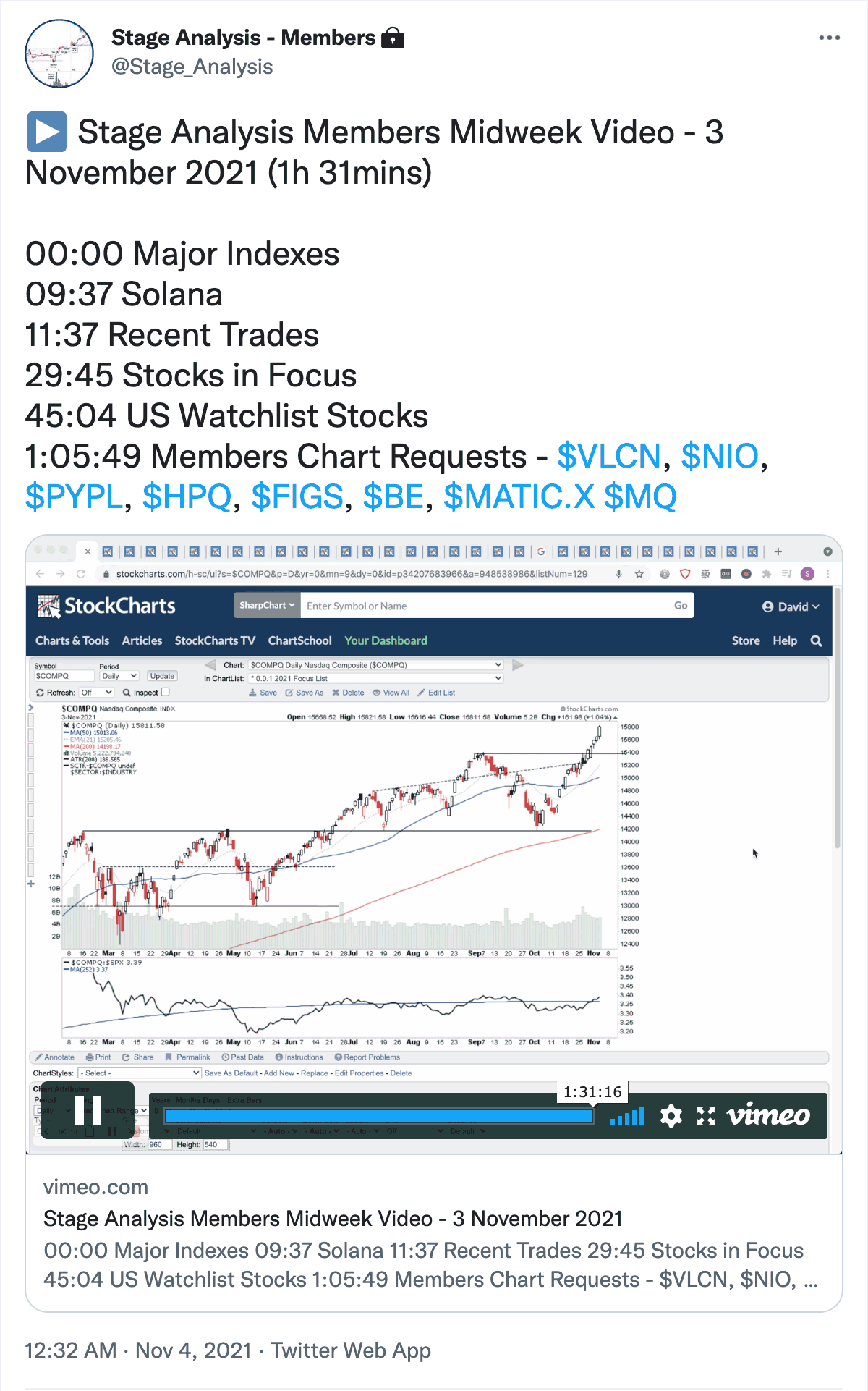
Task: Open the Twitter Web App source link
Action: click(x=351, y=1350)
